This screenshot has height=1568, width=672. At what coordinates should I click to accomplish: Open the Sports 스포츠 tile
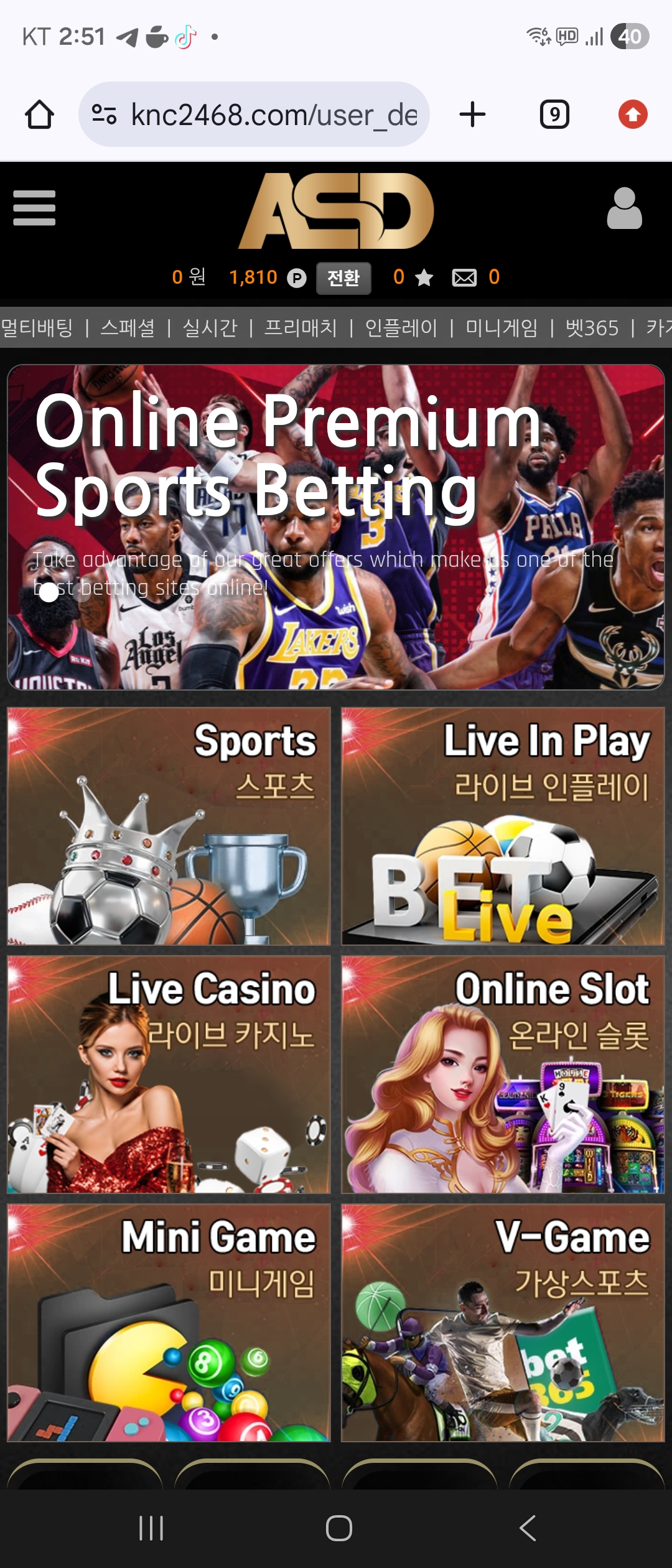(169, 826)
